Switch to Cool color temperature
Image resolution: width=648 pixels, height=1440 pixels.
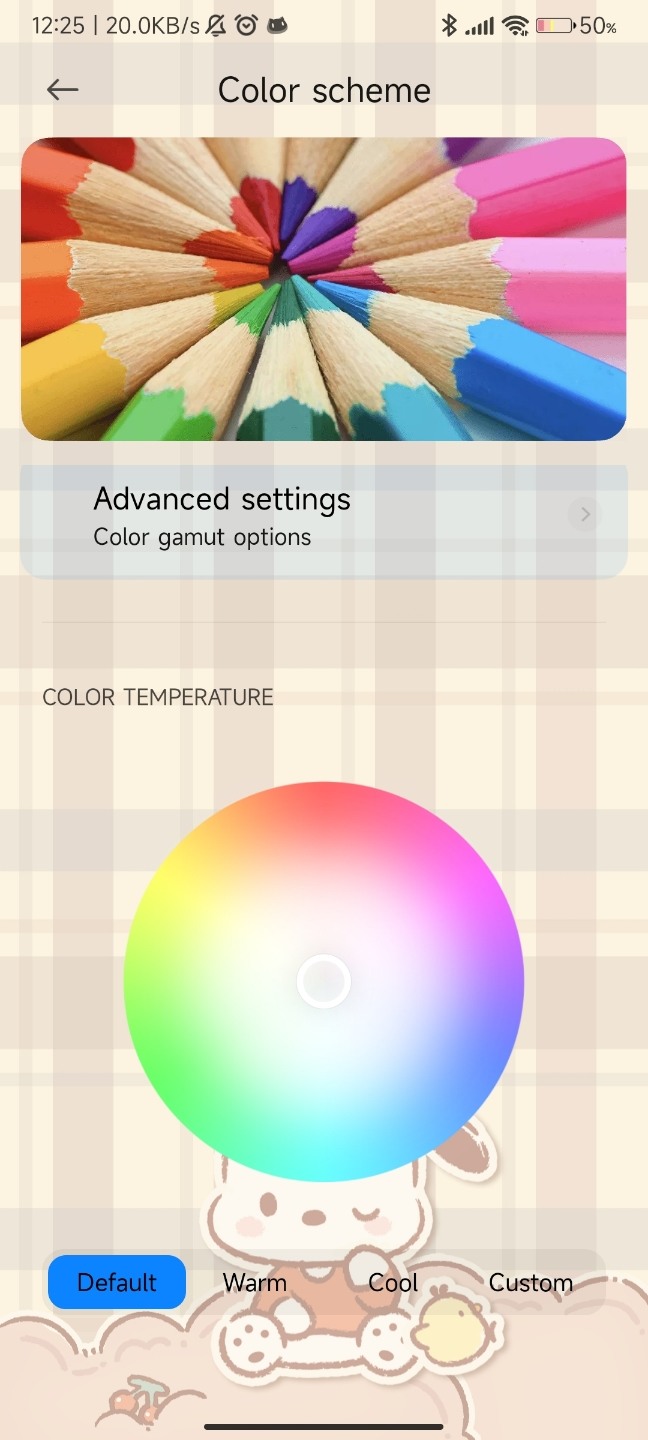tap(393, 1282)
